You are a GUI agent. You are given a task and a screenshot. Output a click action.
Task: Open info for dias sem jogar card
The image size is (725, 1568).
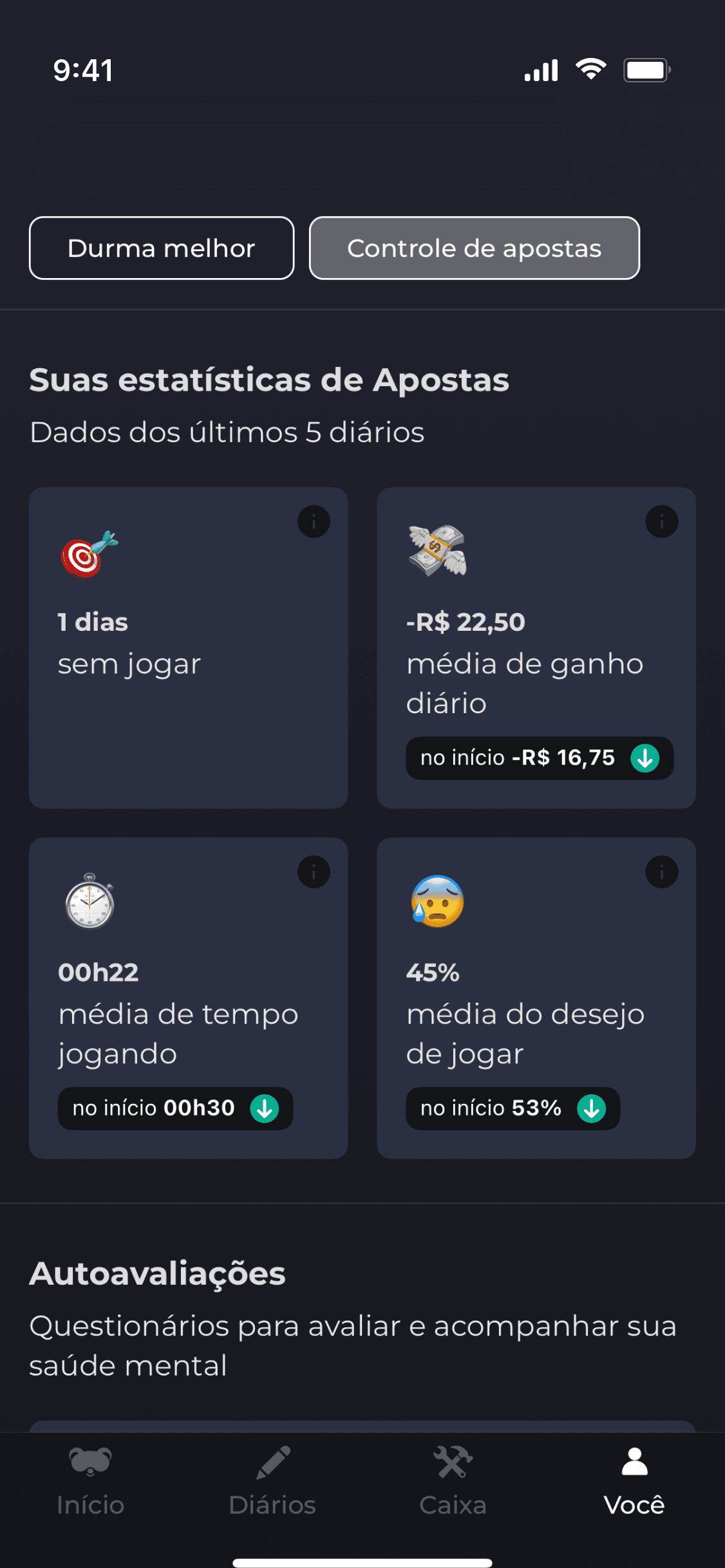314,521
